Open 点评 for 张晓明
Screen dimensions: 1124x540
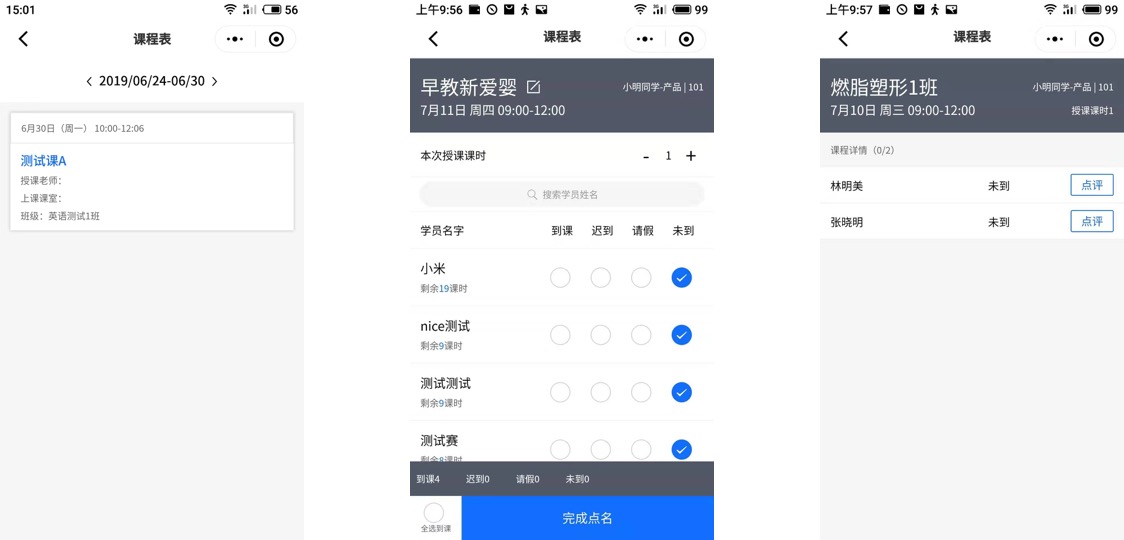tap(1091, 221)
